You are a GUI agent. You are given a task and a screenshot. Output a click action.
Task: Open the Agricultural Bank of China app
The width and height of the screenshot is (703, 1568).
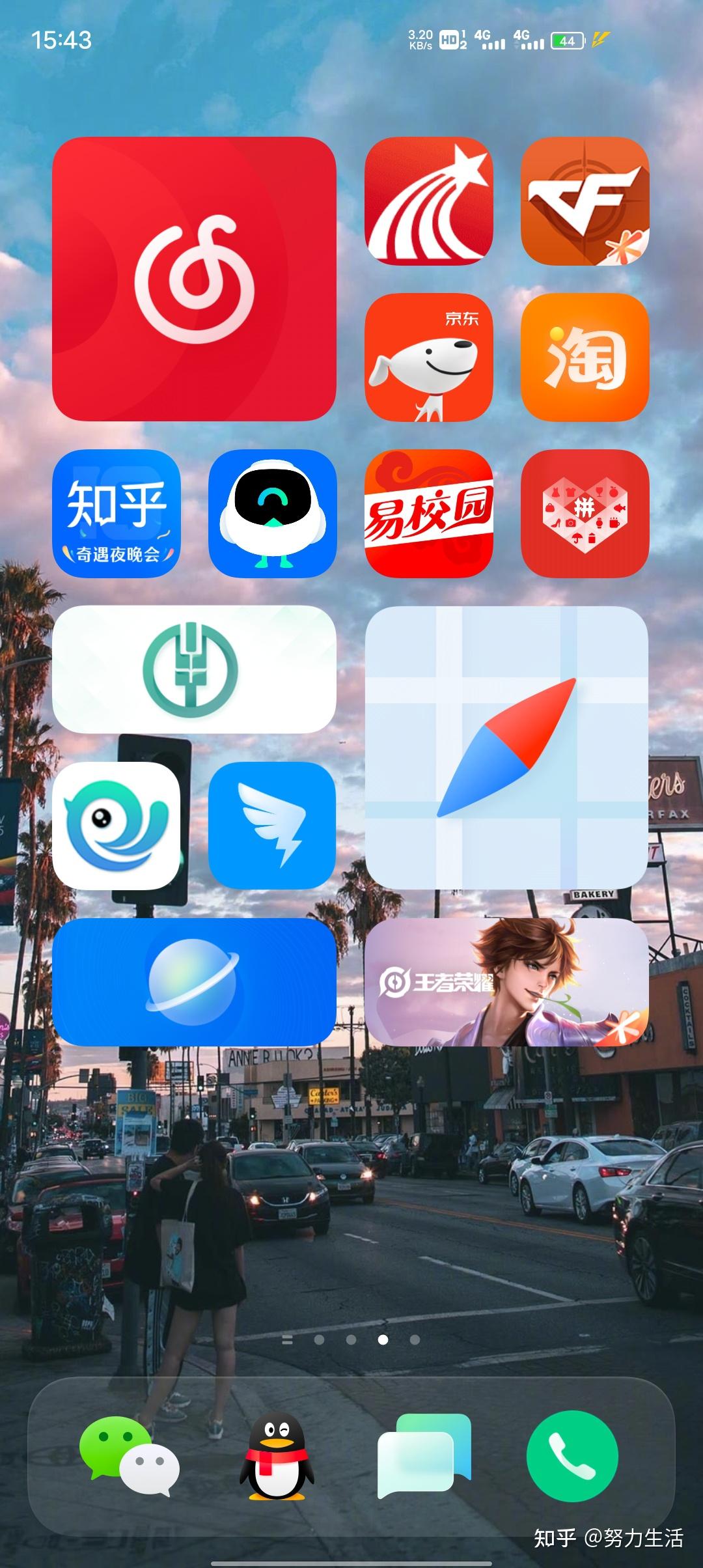[194, 669]
